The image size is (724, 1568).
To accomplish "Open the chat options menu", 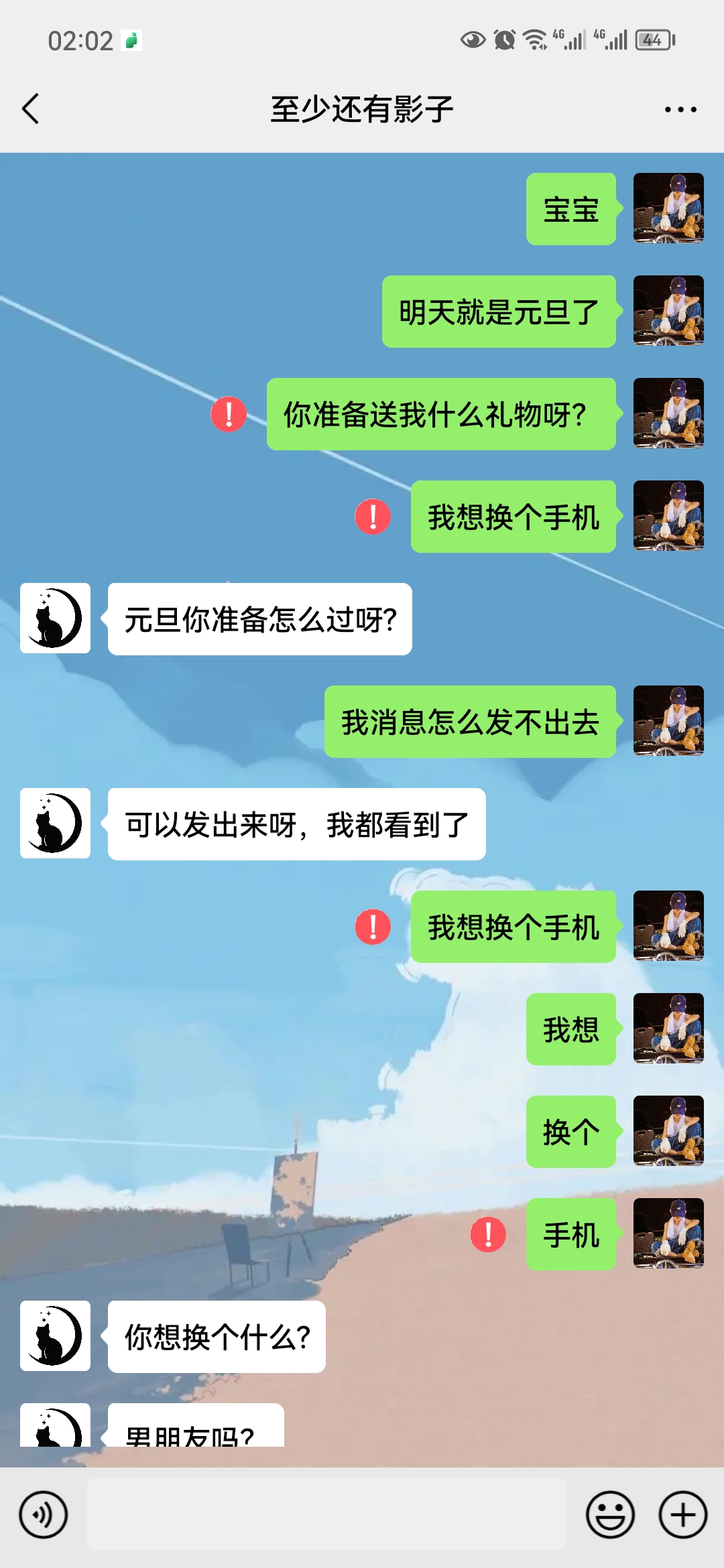I will (680, 109).
